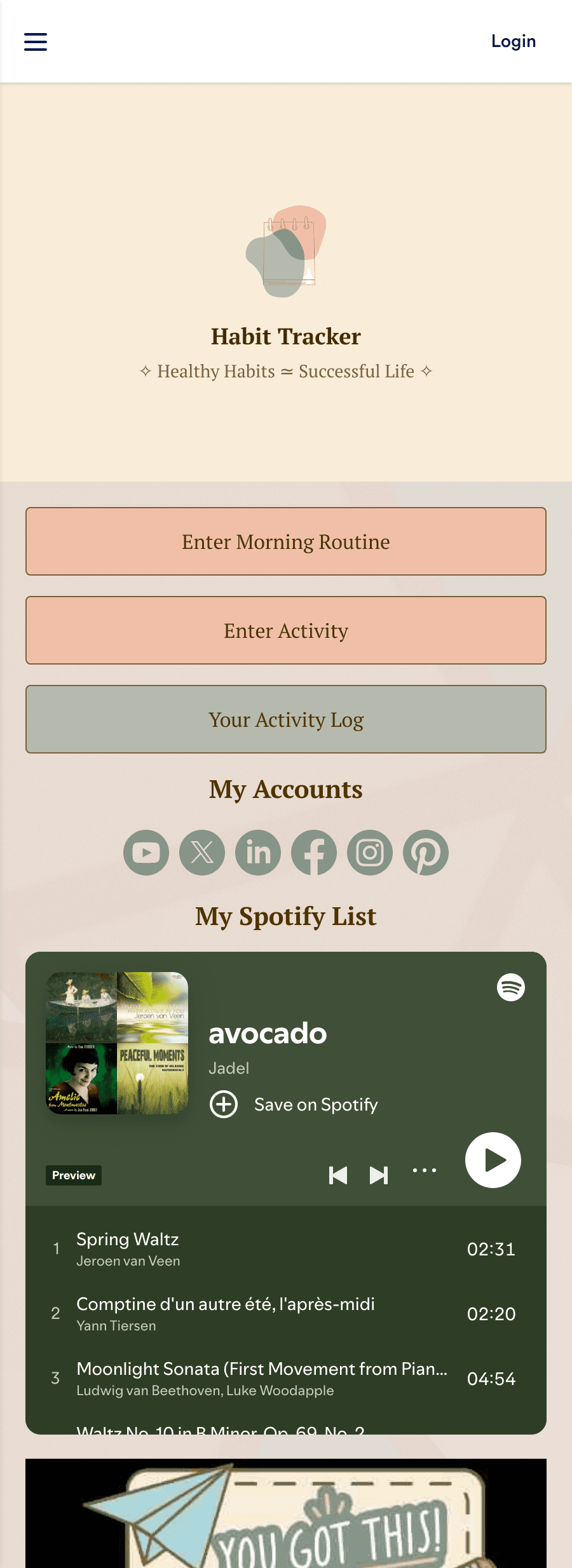572x1568 pixels.
Task: Save the playlist on Spotify
Action: tap(294, 1104)
